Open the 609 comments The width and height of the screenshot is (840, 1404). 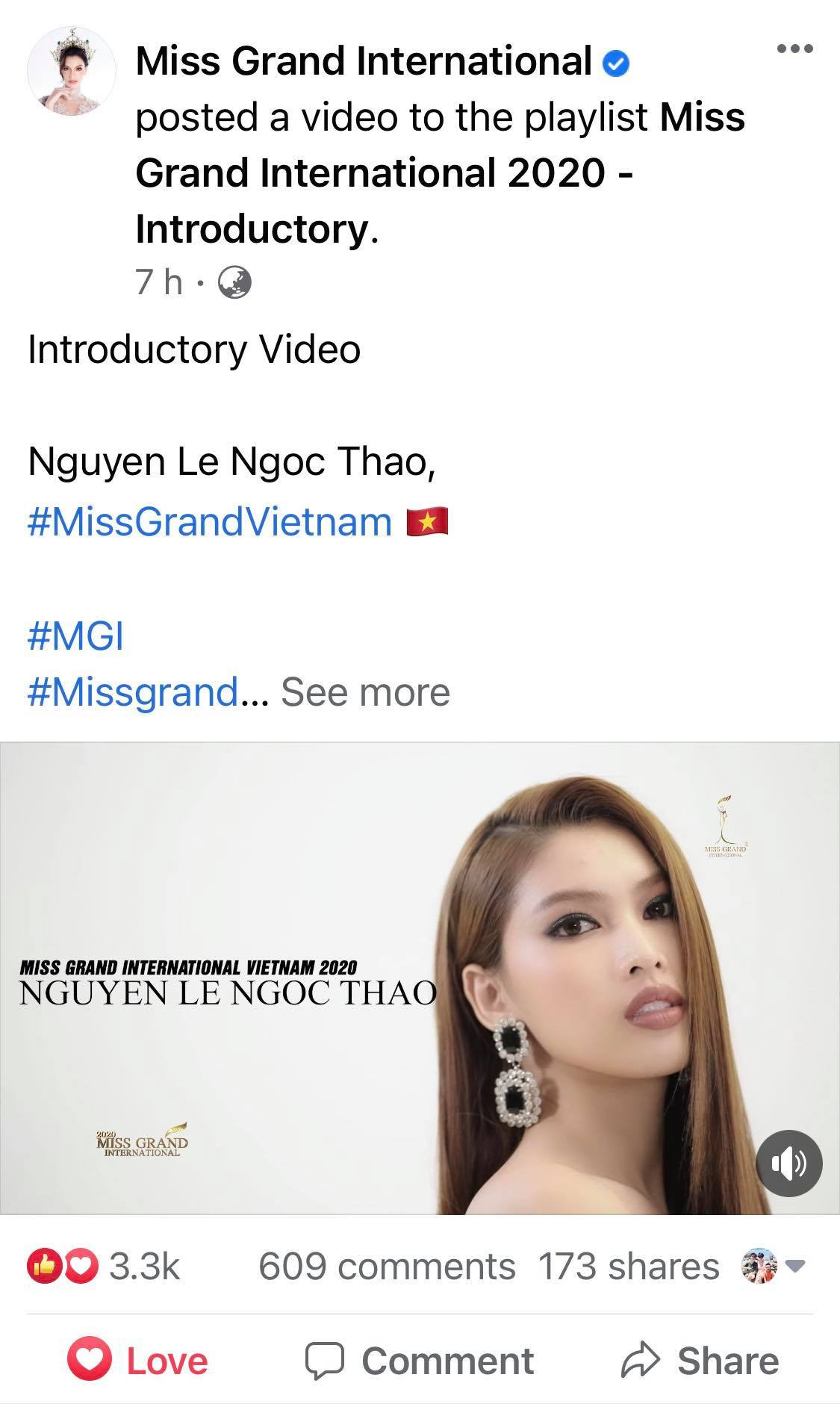[387, 1267]
